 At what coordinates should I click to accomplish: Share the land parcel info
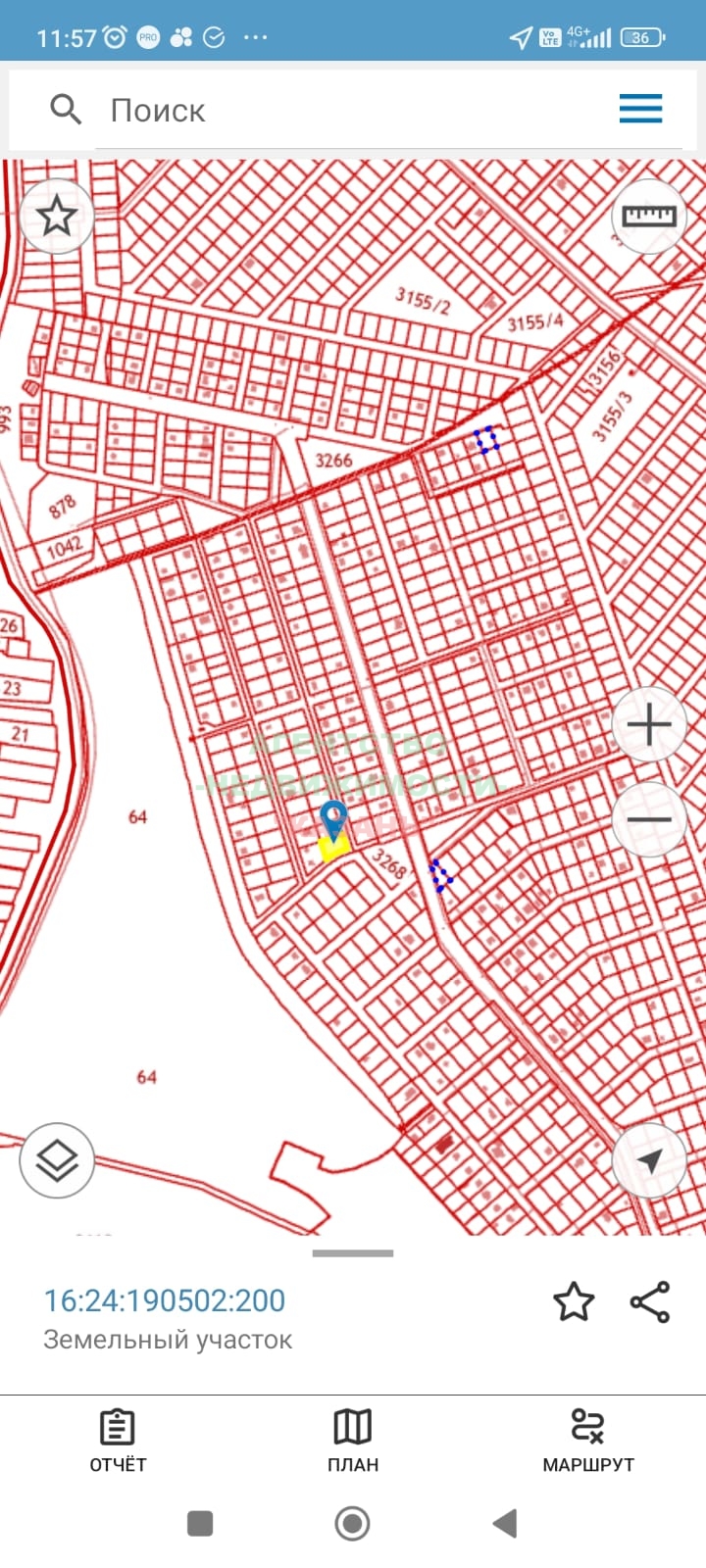[650, 1302]
